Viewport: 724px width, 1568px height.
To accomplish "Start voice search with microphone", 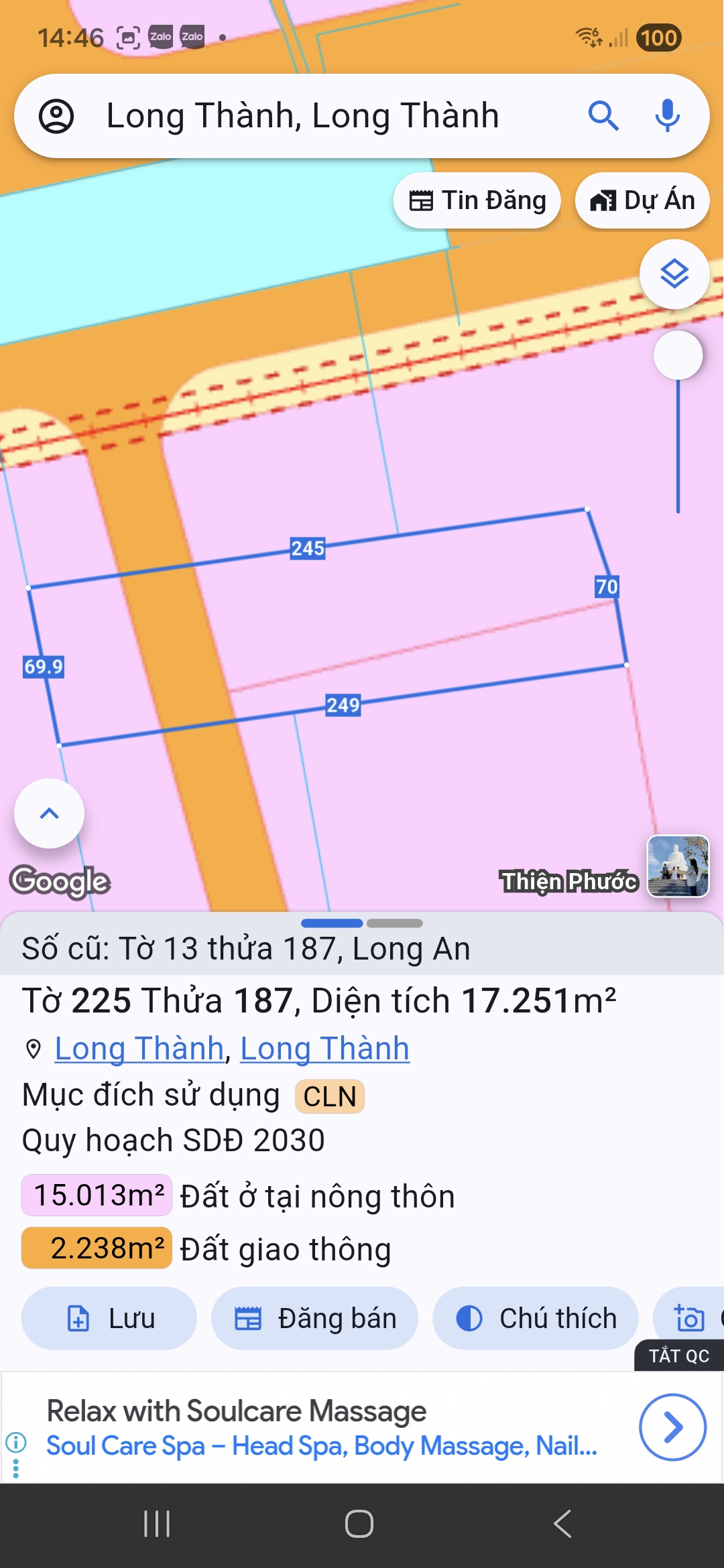I will point(667,117).
